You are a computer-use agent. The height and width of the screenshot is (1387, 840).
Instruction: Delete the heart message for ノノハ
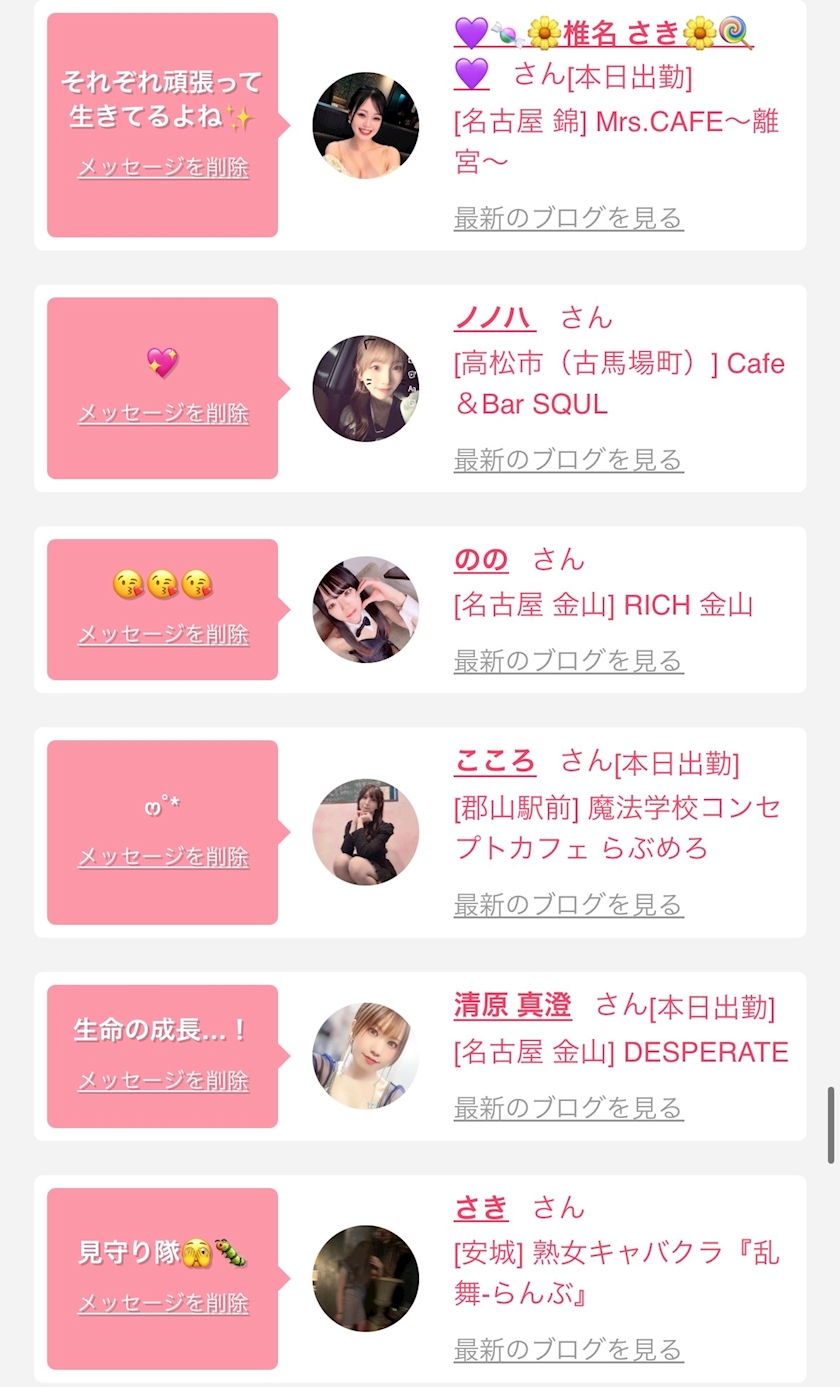point(163,413)
